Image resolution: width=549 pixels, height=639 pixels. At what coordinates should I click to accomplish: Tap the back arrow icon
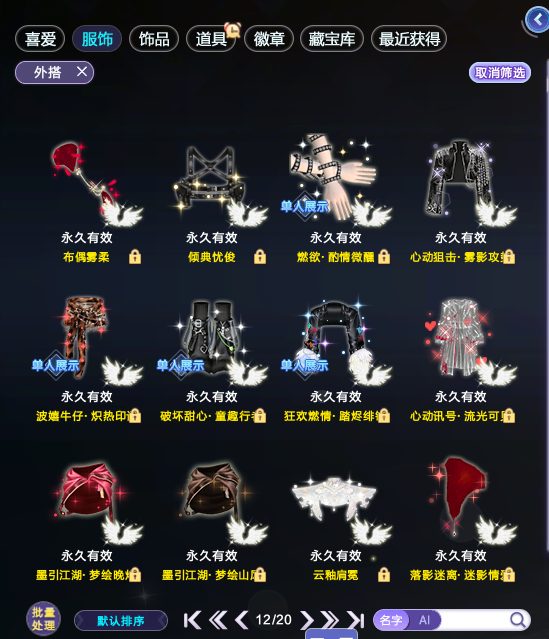click(x=537, y=20)
